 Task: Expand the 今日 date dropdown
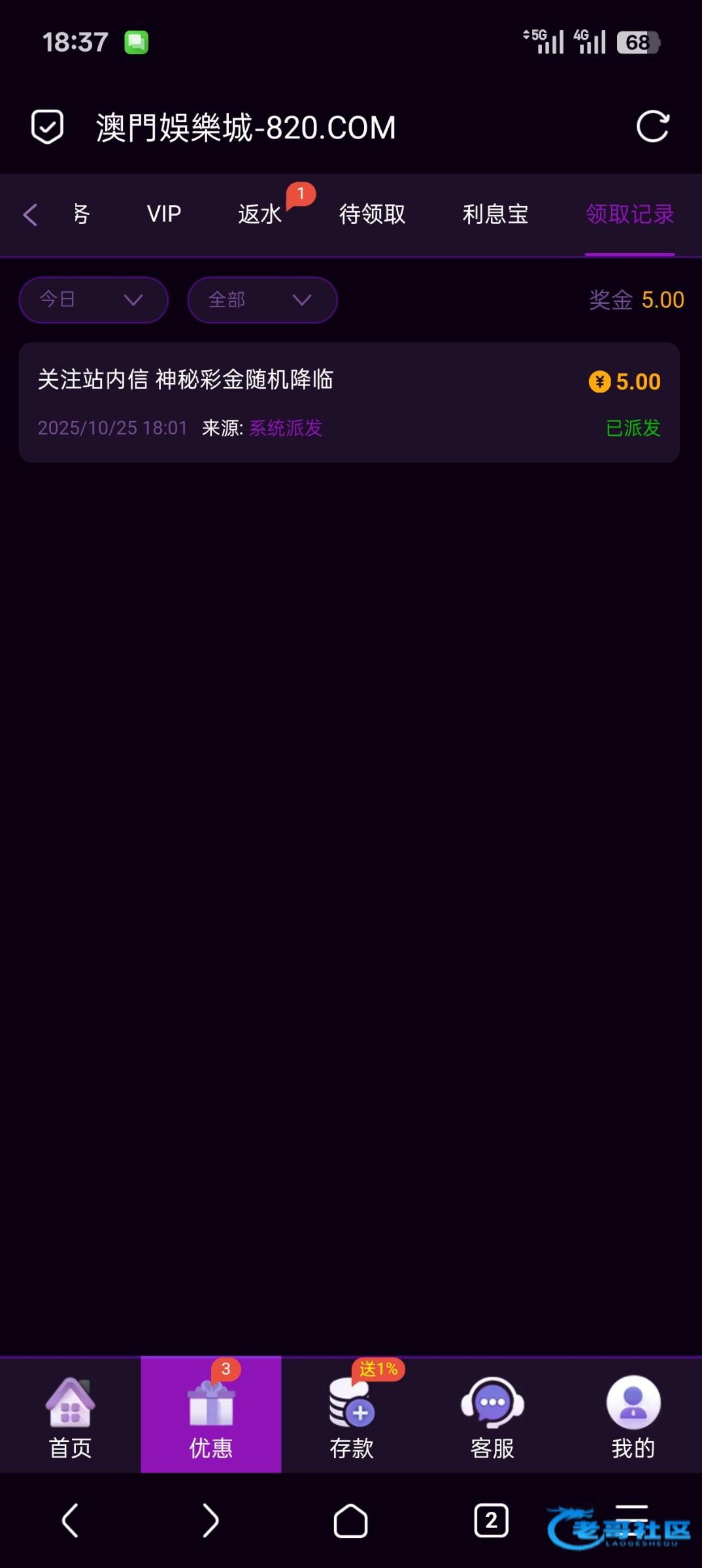[93, 300]
